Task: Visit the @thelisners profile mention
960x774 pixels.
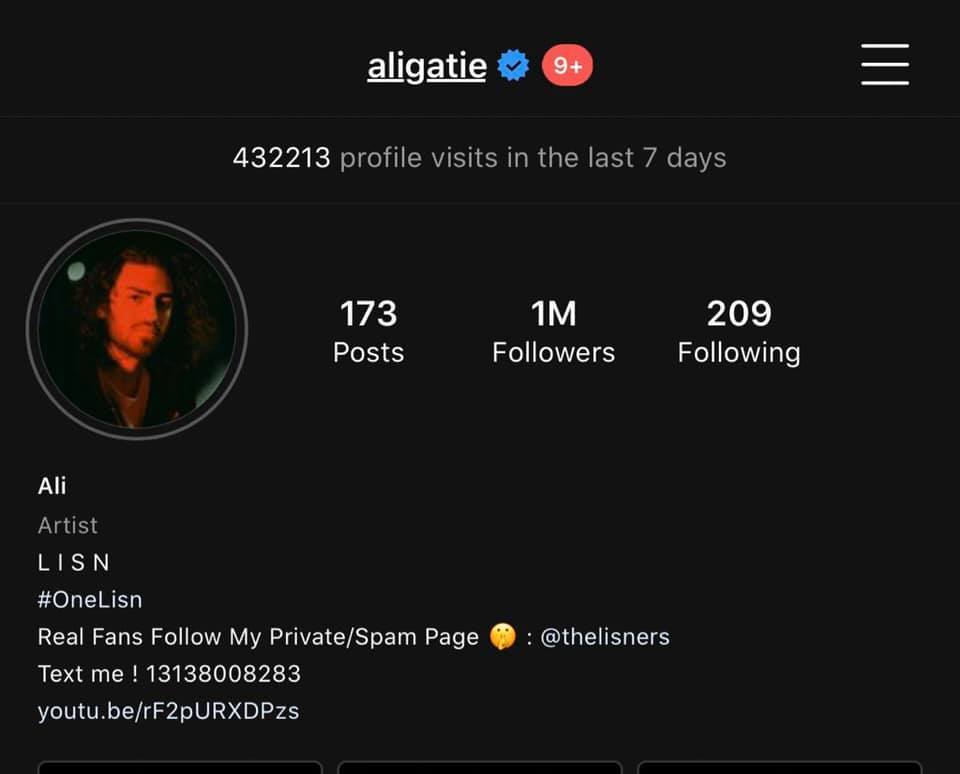Action: point(605,637)
